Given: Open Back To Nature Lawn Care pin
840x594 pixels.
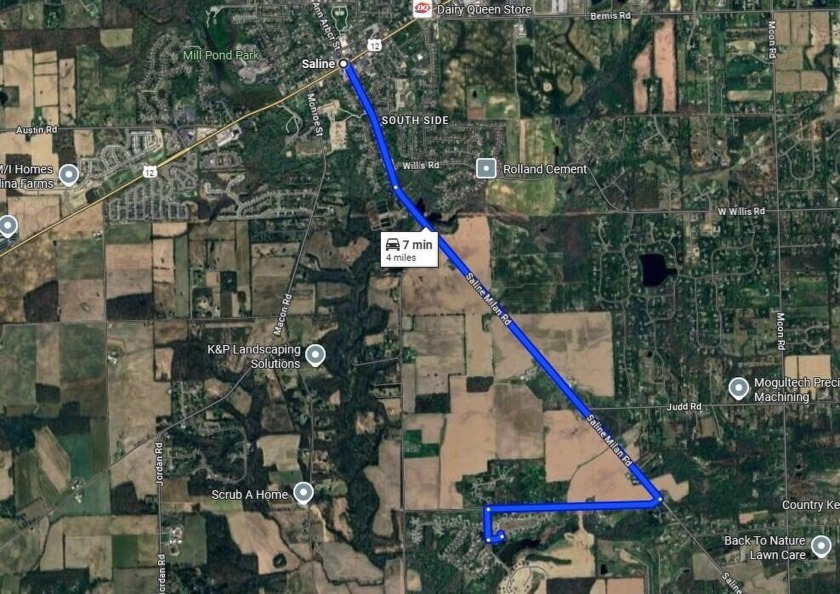Looking at the screenshot, I should point(821,546).
